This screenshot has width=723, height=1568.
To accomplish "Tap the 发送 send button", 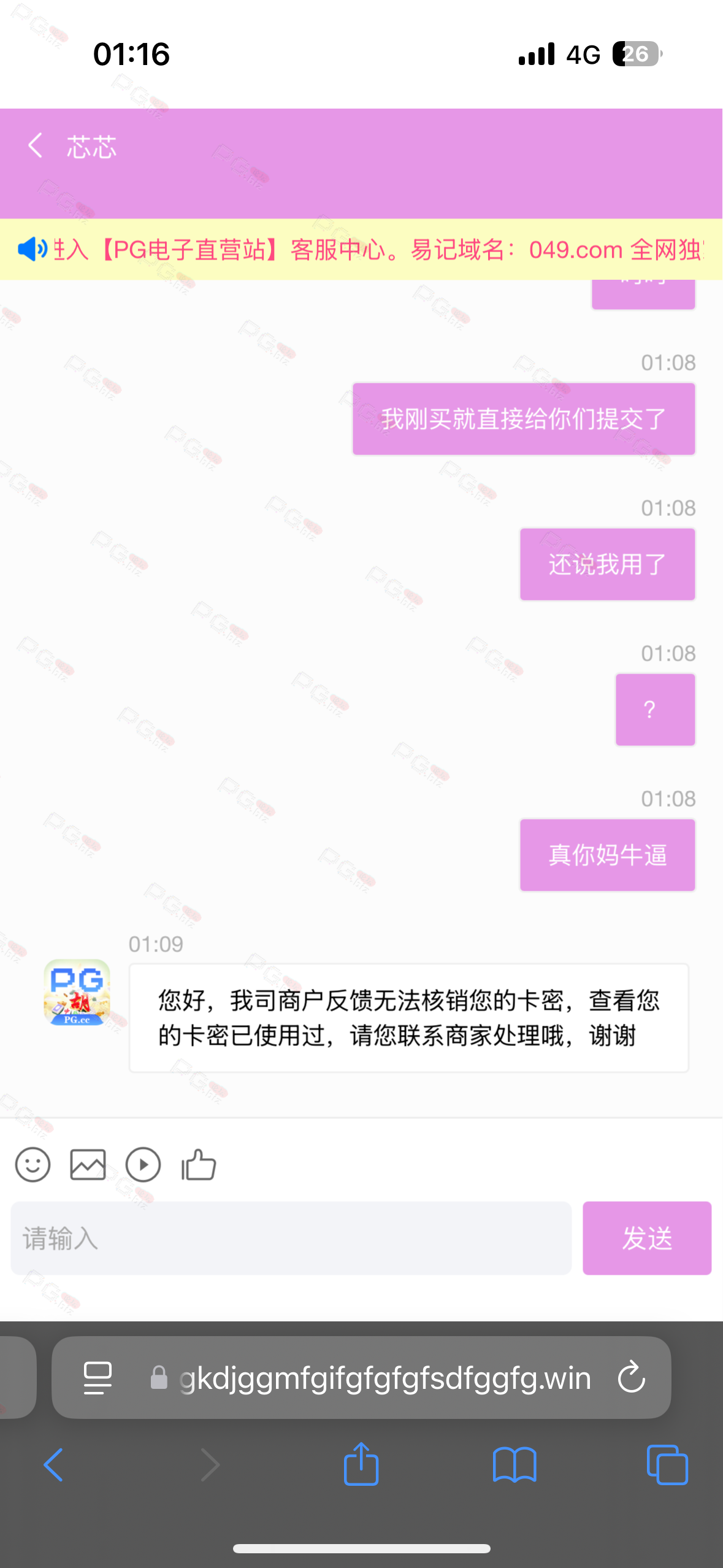I will click(647, 1238).
